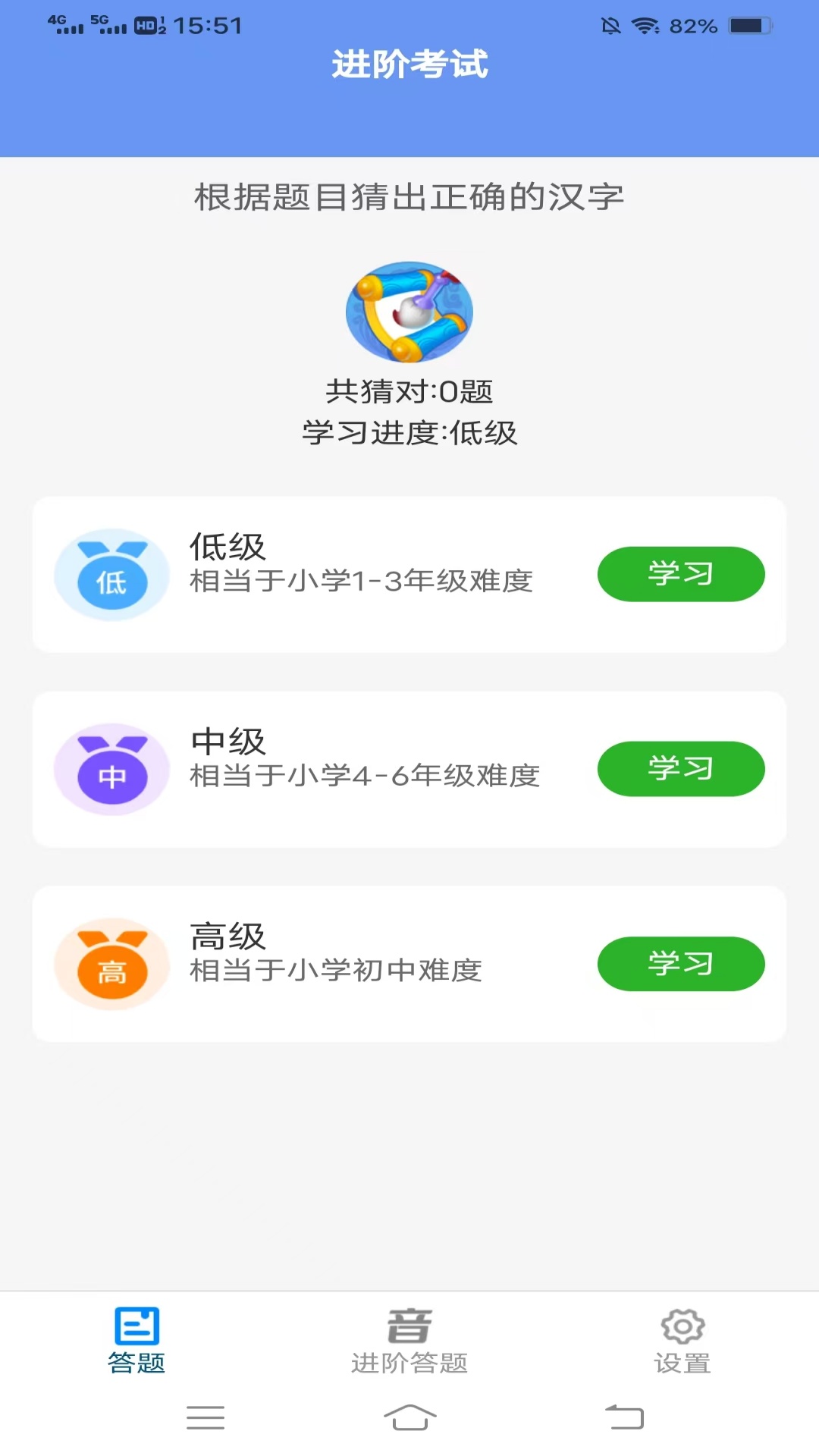Screen dimensions: 819x1456
Task: Switch to the 进阶答题 tab
Action: click(409, 1346)
